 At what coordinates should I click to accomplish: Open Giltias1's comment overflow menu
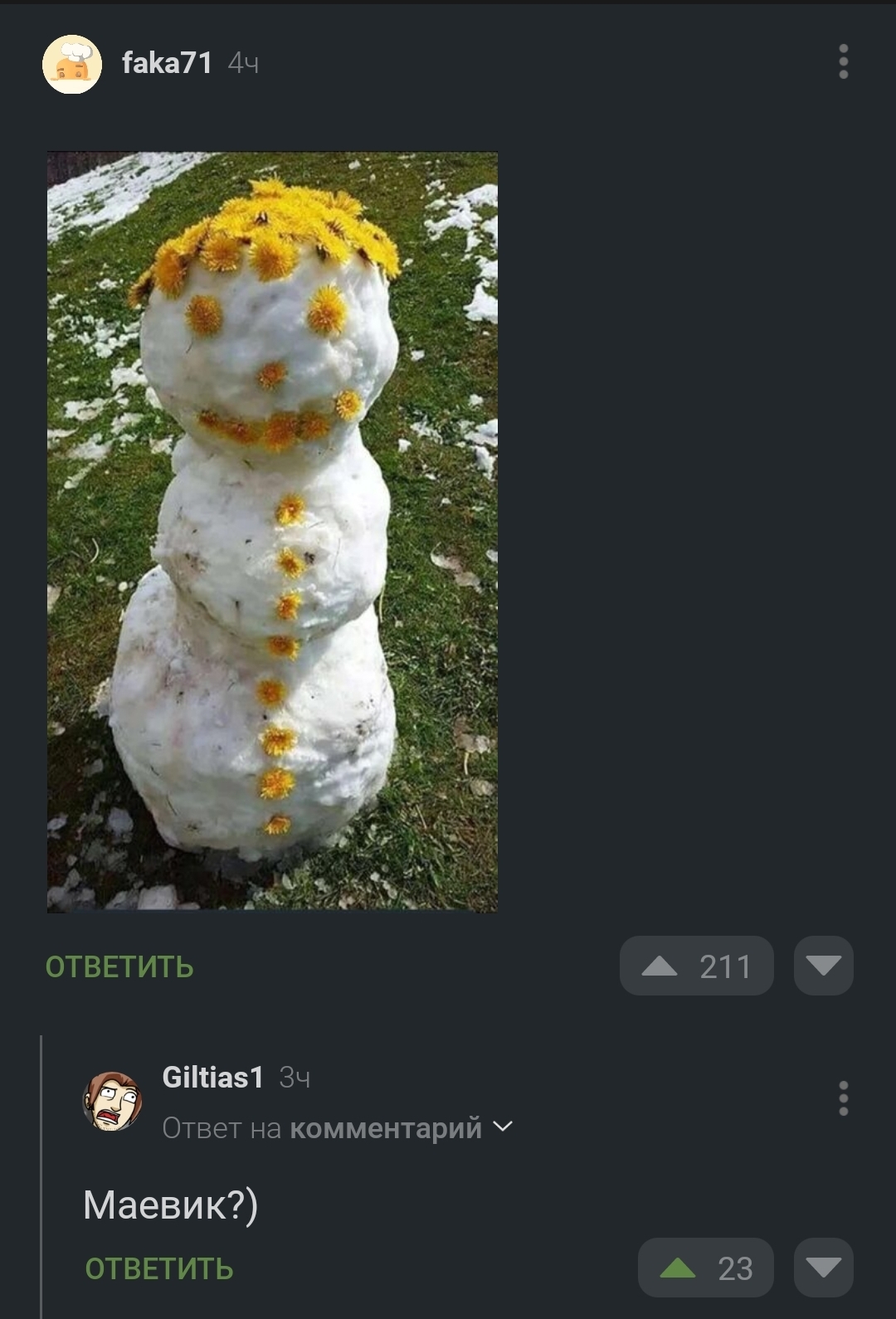tap(843, 1098)
